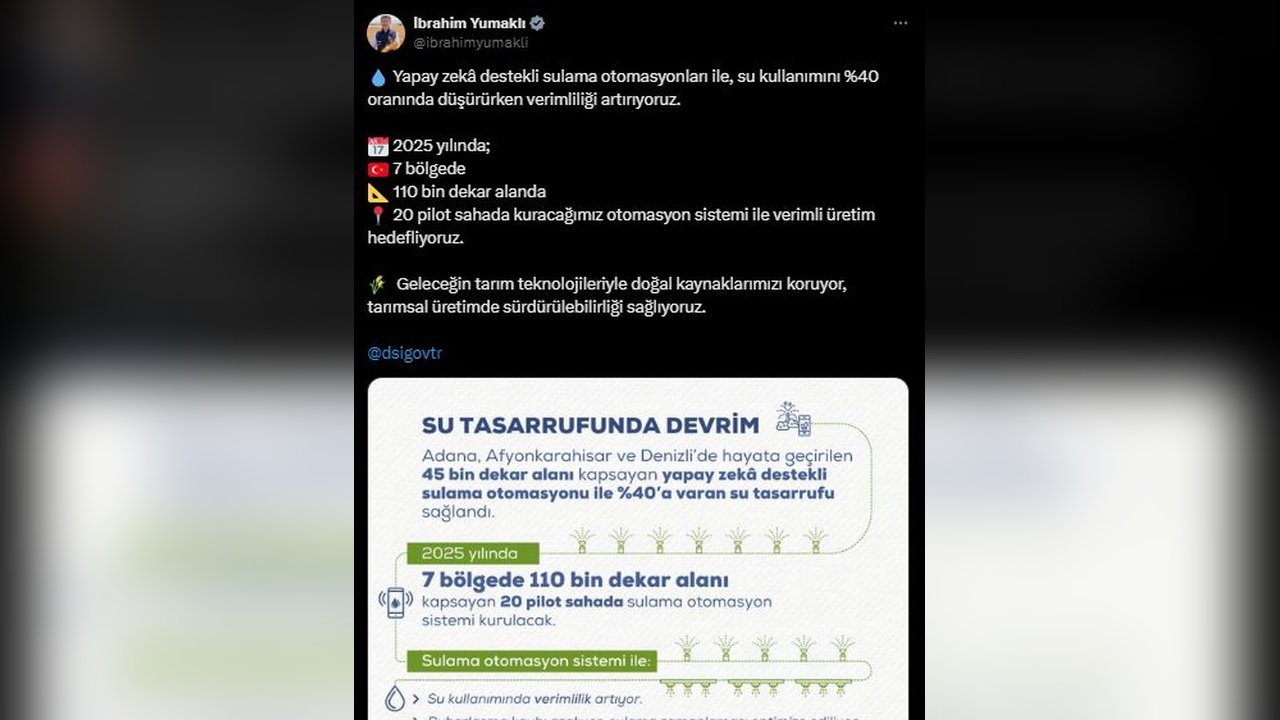The image size is (1280, 720).
Task: Open the @dsigovtr mention link
Action: (x=404, y=353)
